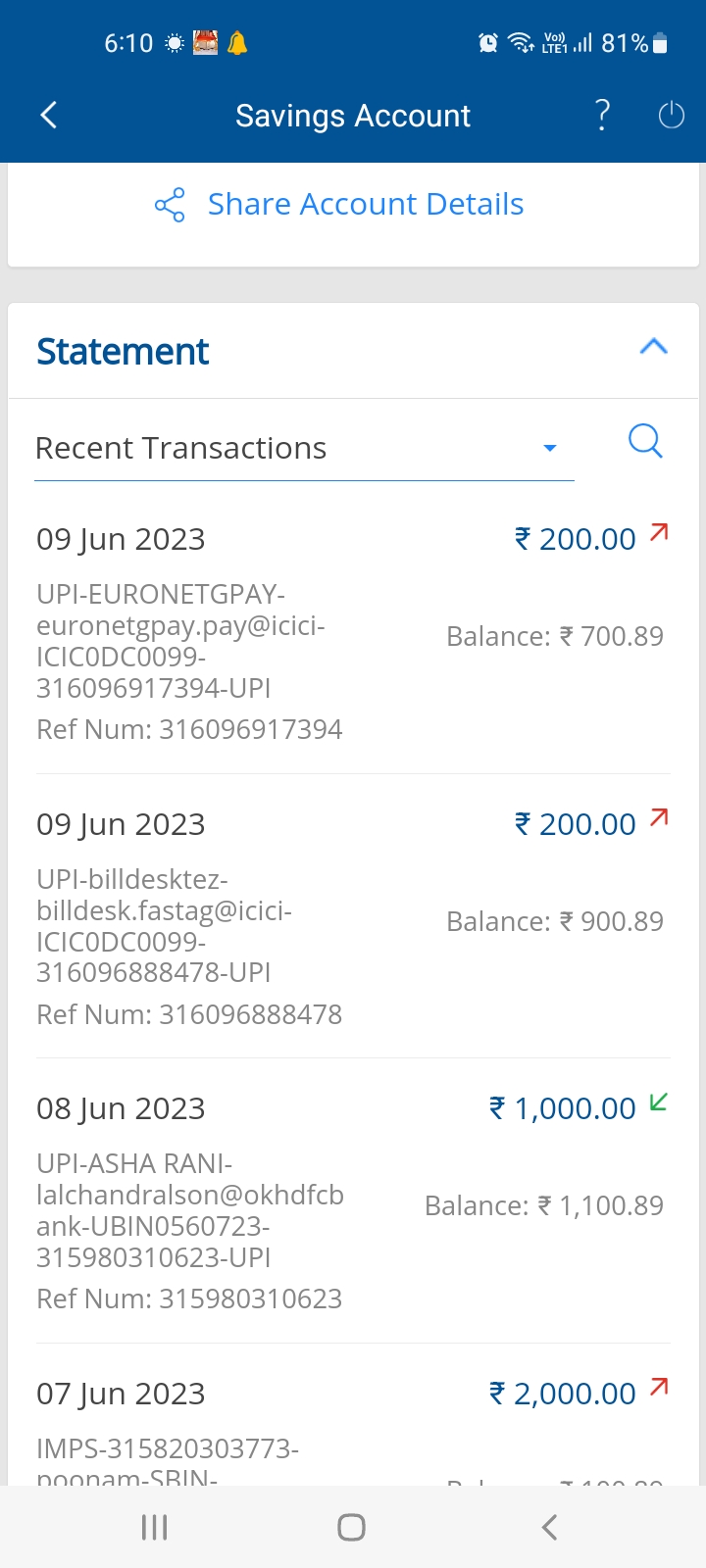
Task: Open the help question mark icon
Action: [x=602, y=116]
